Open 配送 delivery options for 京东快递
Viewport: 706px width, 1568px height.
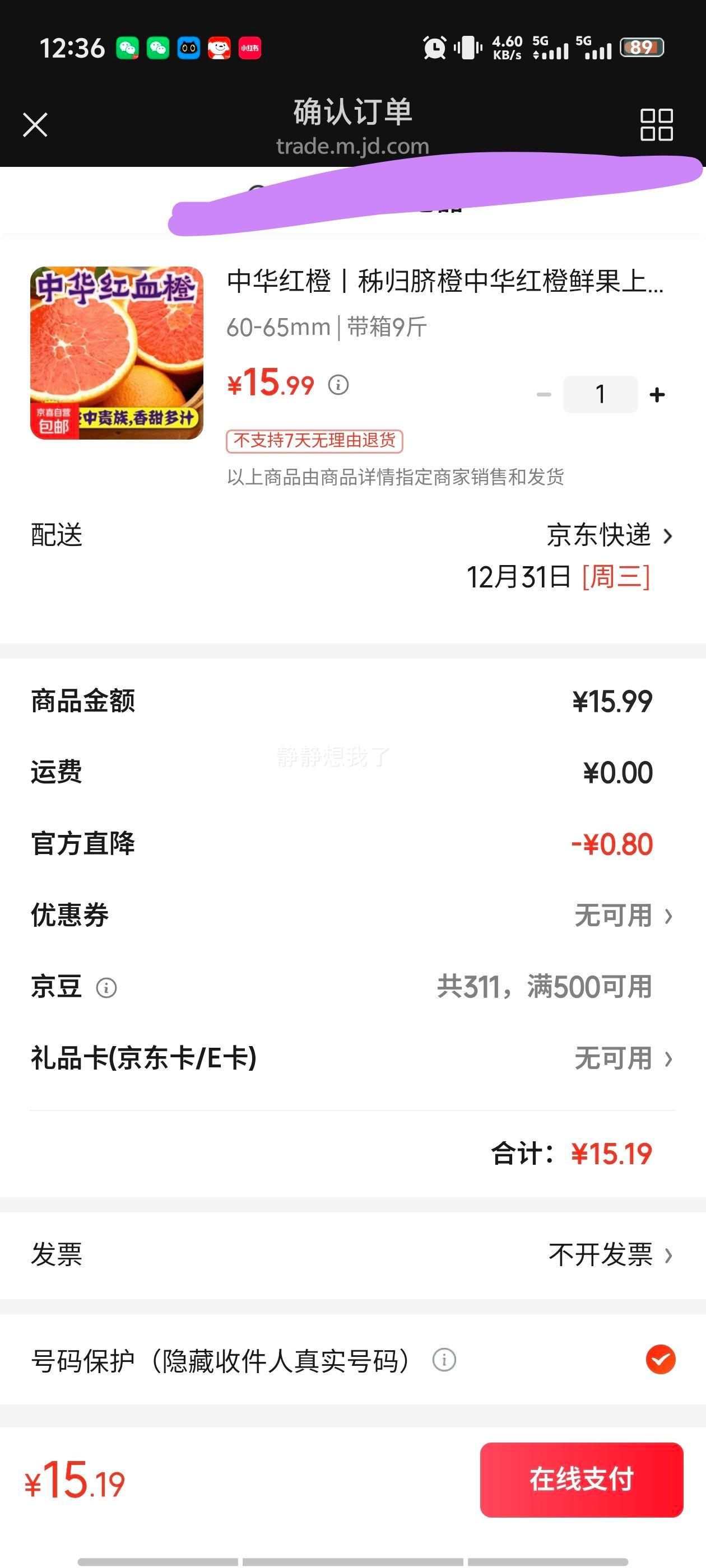609,536
